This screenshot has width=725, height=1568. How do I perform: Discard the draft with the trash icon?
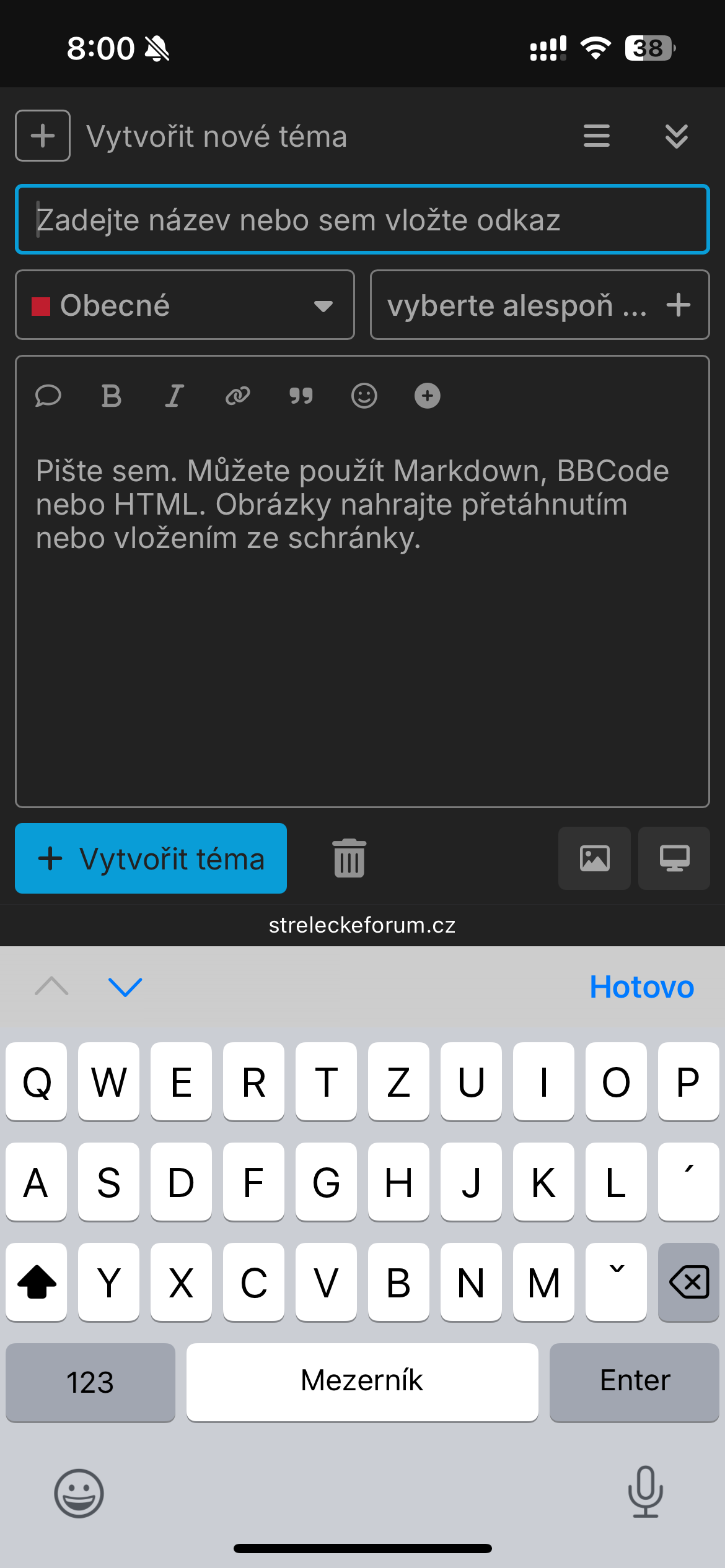pyautogui.click(x=349, y=858)
